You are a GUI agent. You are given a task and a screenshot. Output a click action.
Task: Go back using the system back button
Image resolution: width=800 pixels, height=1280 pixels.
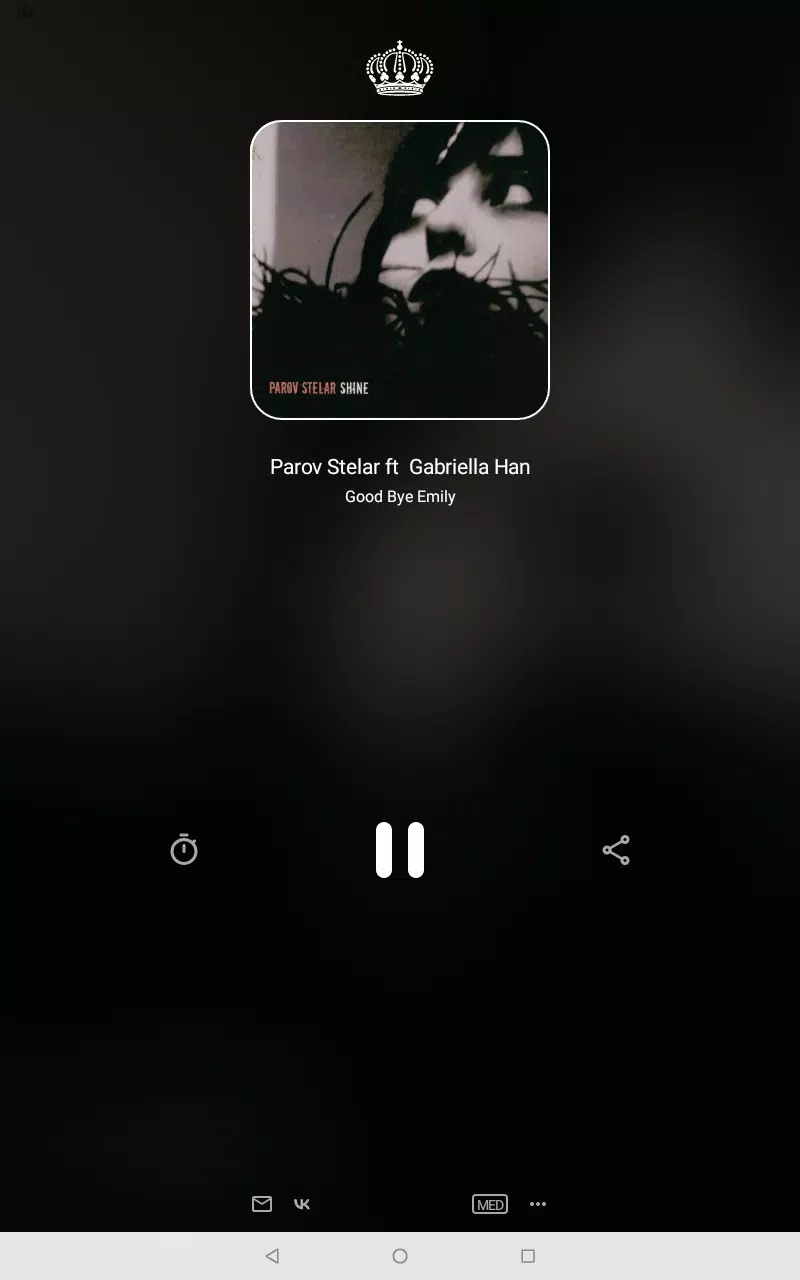[x=272, y=1256]
